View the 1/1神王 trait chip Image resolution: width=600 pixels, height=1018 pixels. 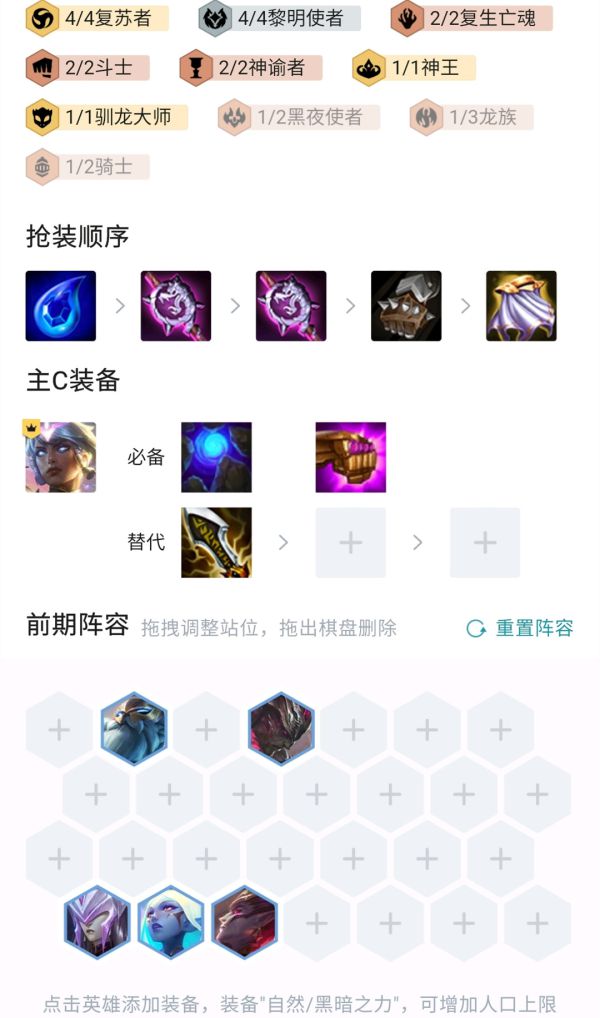(x=414, y=68)
